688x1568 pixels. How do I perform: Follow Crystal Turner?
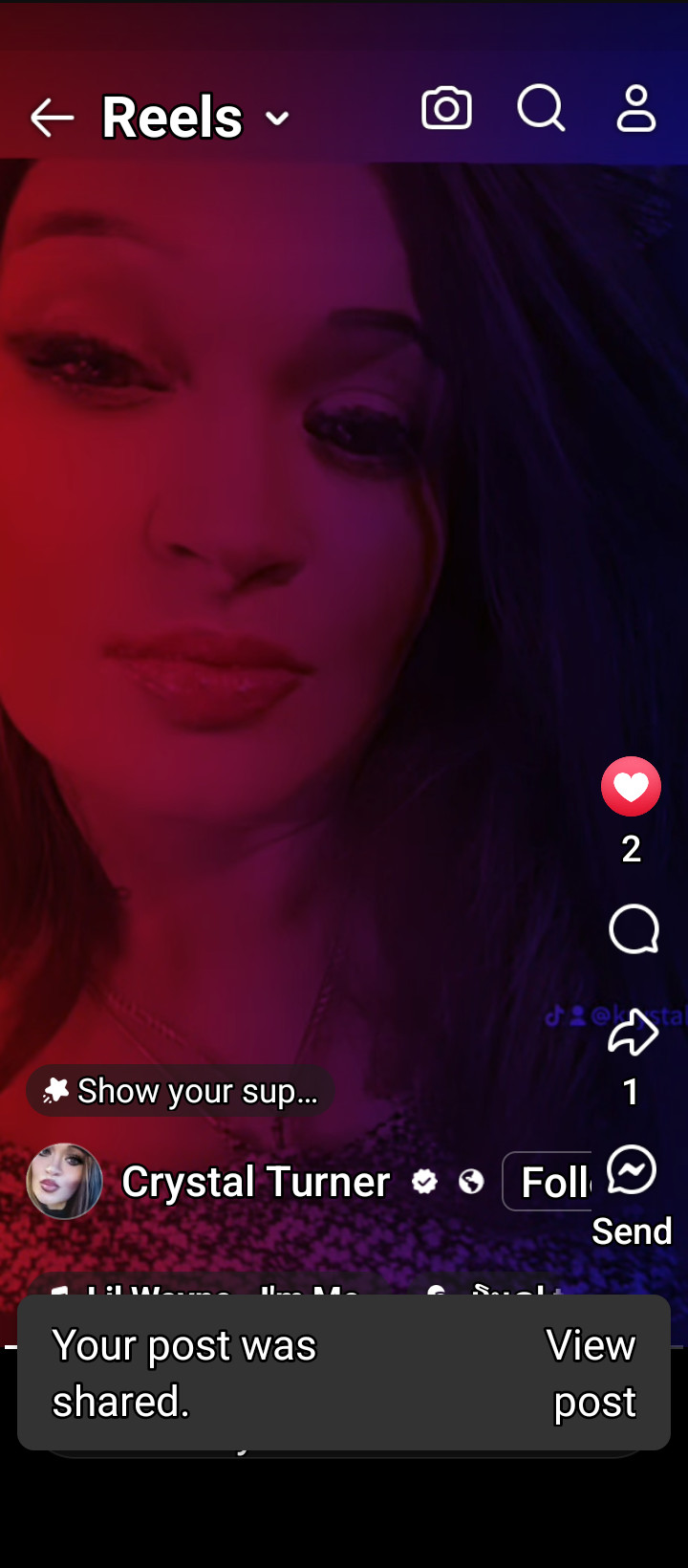tap(549, 1183)
